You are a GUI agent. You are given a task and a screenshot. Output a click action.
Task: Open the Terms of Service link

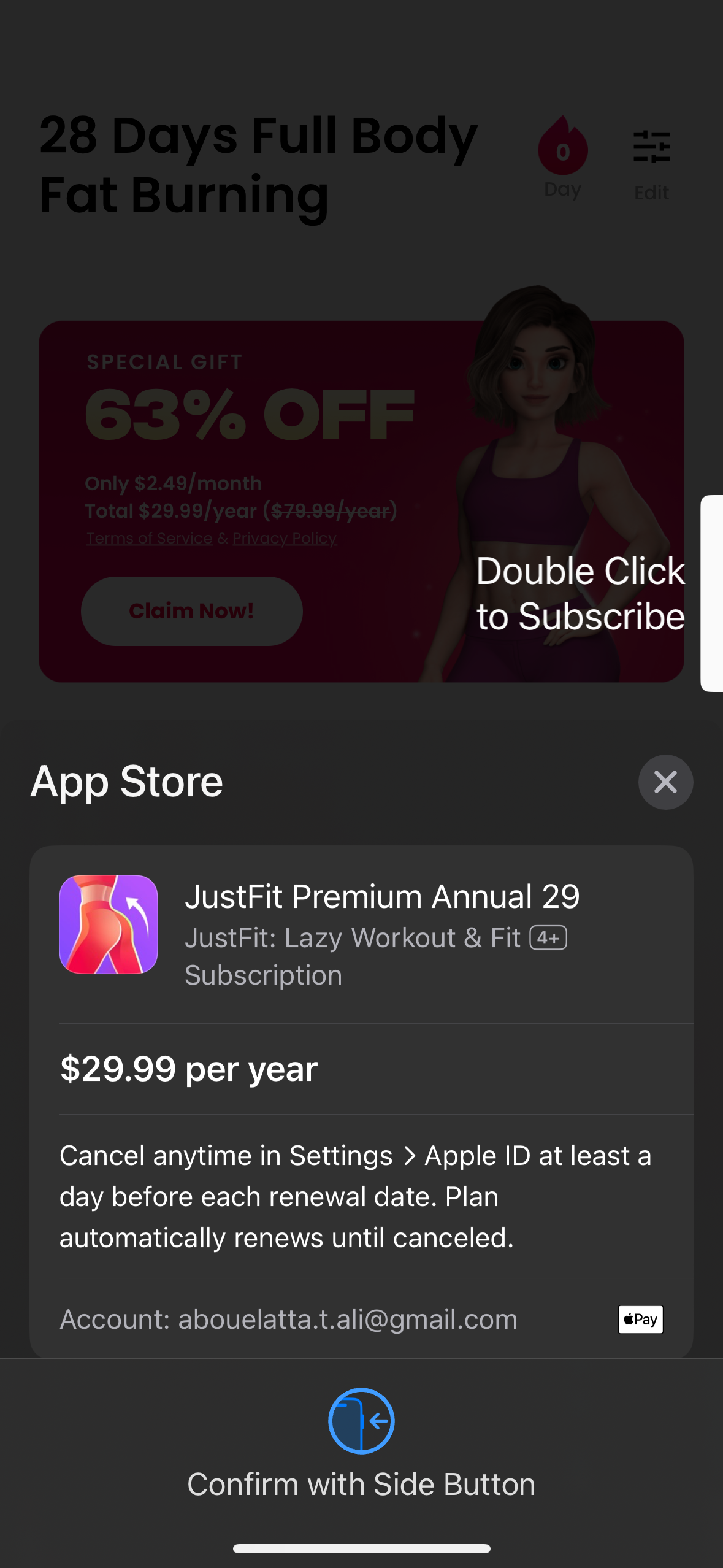coord(148,538)
